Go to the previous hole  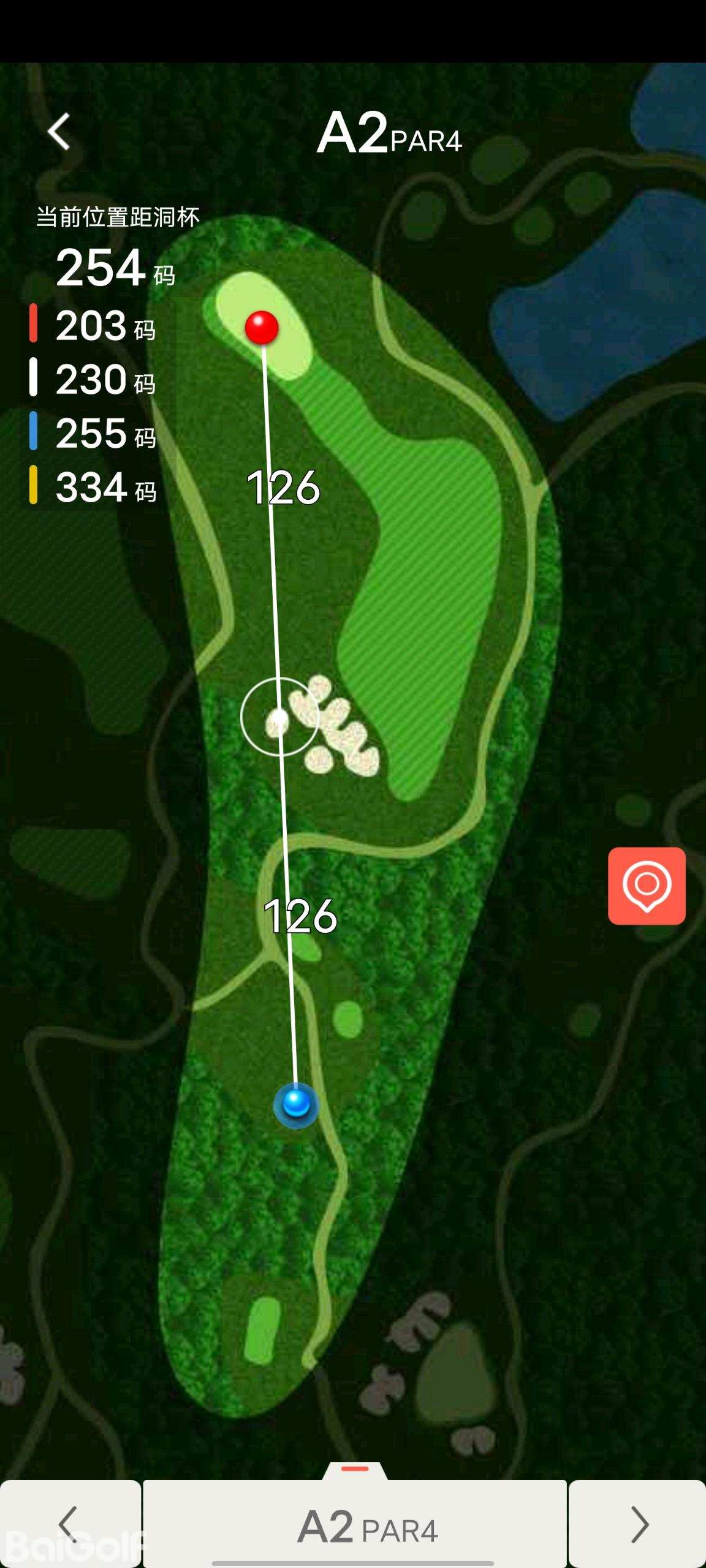[69, 1524]
